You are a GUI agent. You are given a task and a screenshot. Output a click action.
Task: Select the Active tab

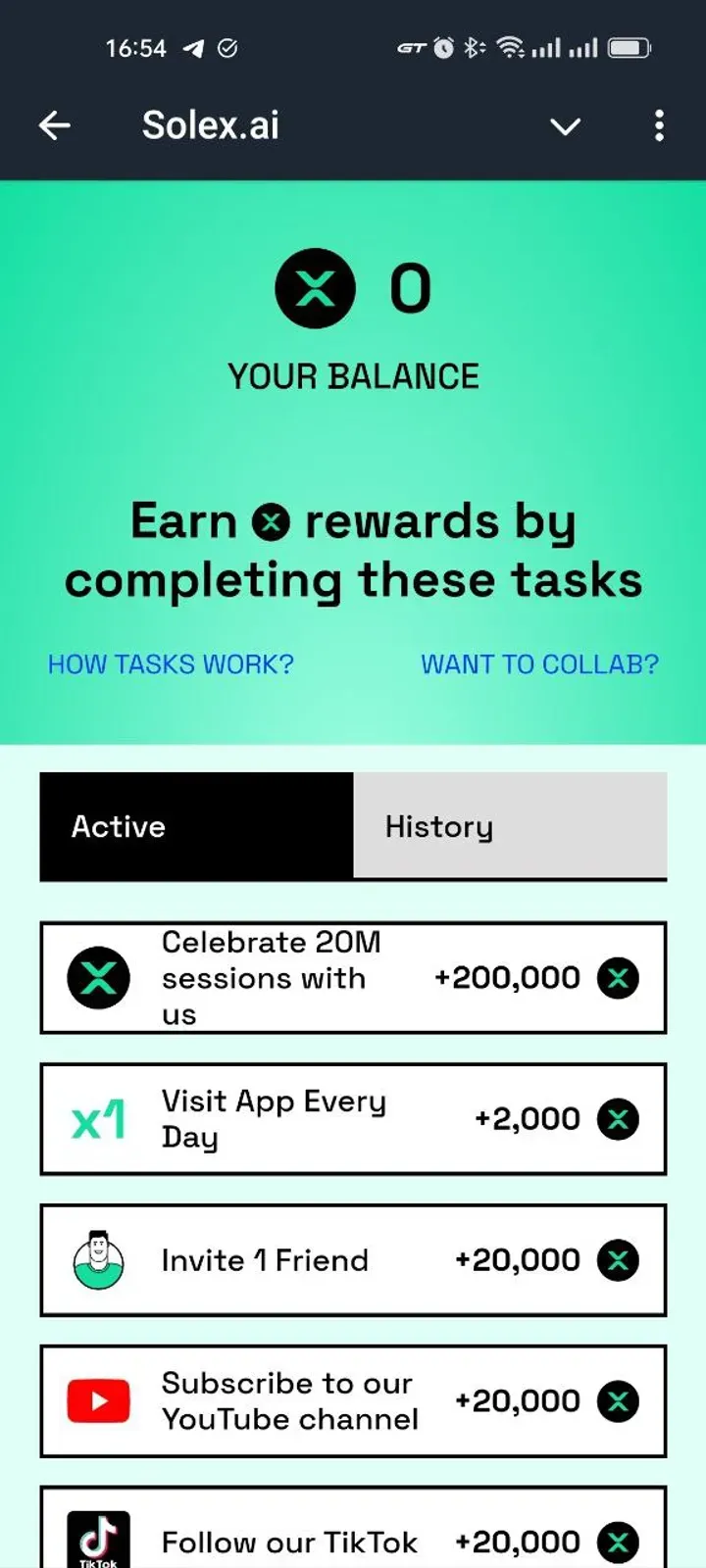pos(196,826)
